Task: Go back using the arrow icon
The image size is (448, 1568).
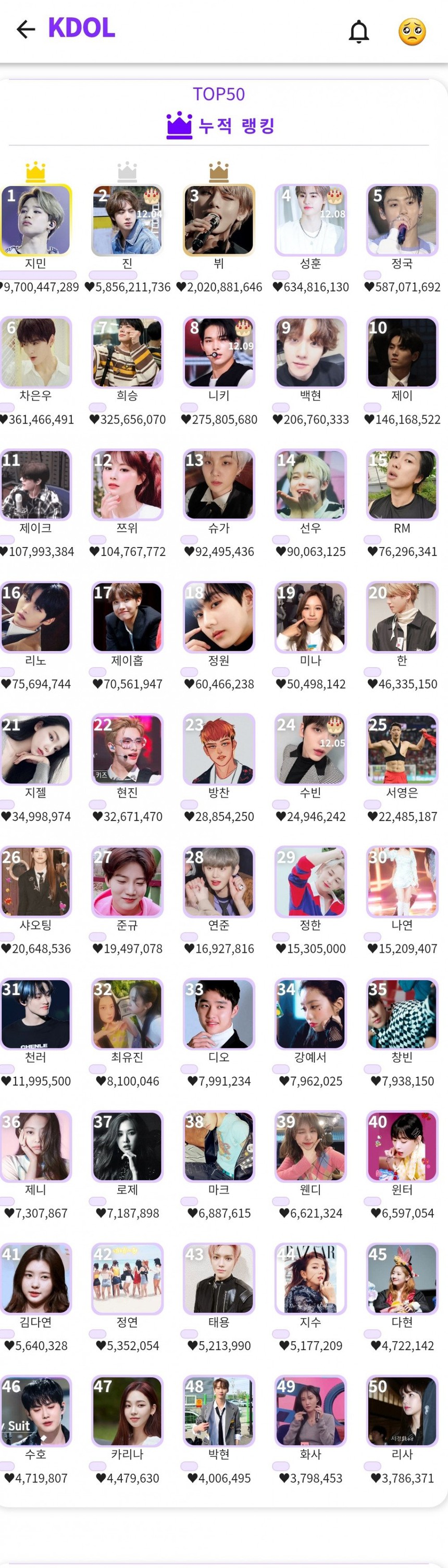Action: click(x=26, y=29)
